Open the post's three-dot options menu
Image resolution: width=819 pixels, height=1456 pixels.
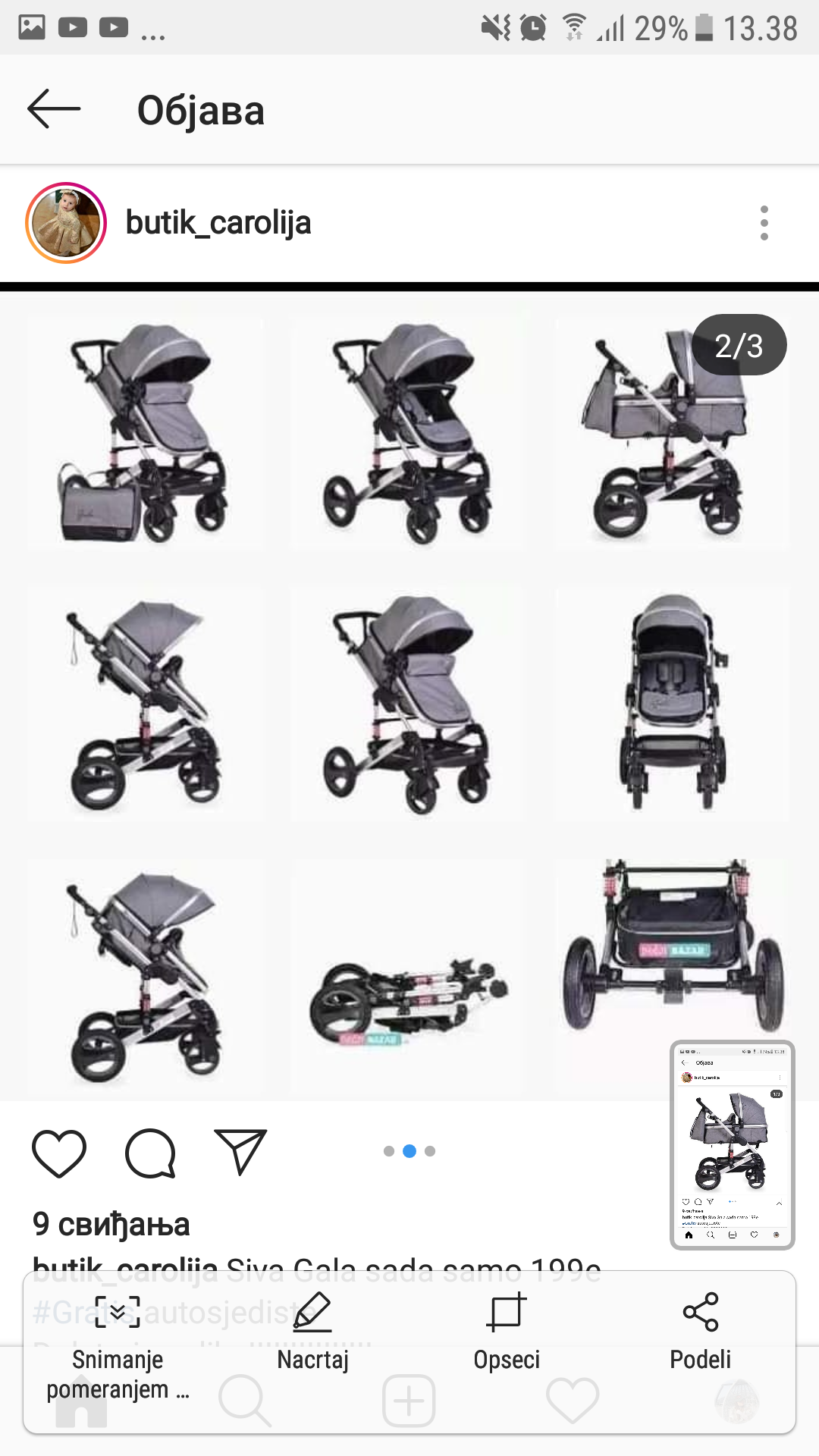pos(764,223)
